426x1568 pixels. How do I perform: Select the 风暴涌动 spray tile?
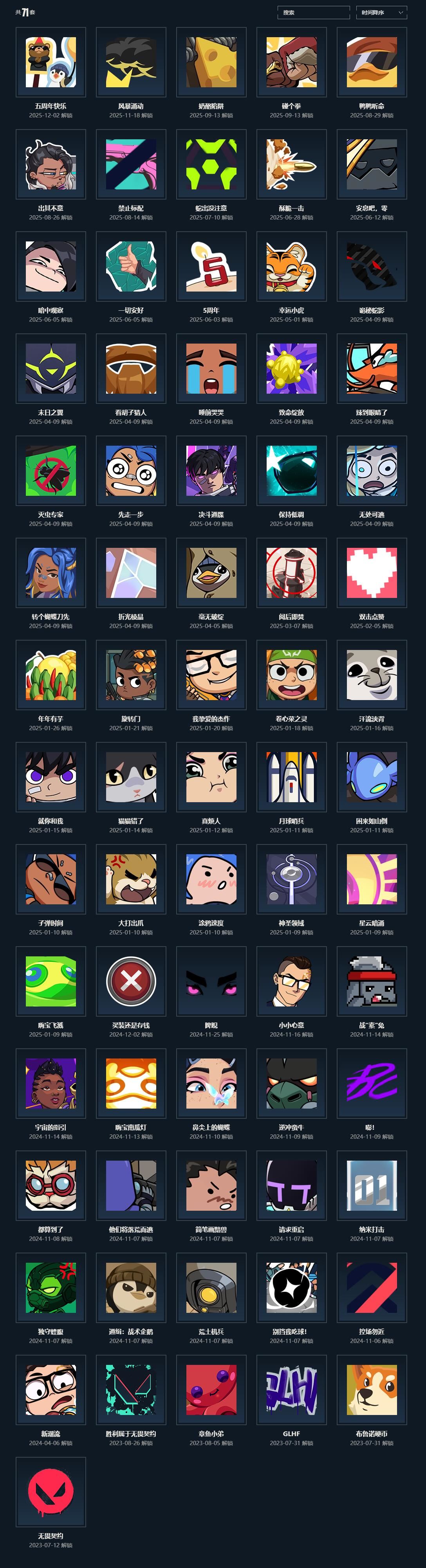(x=131, y=62)
